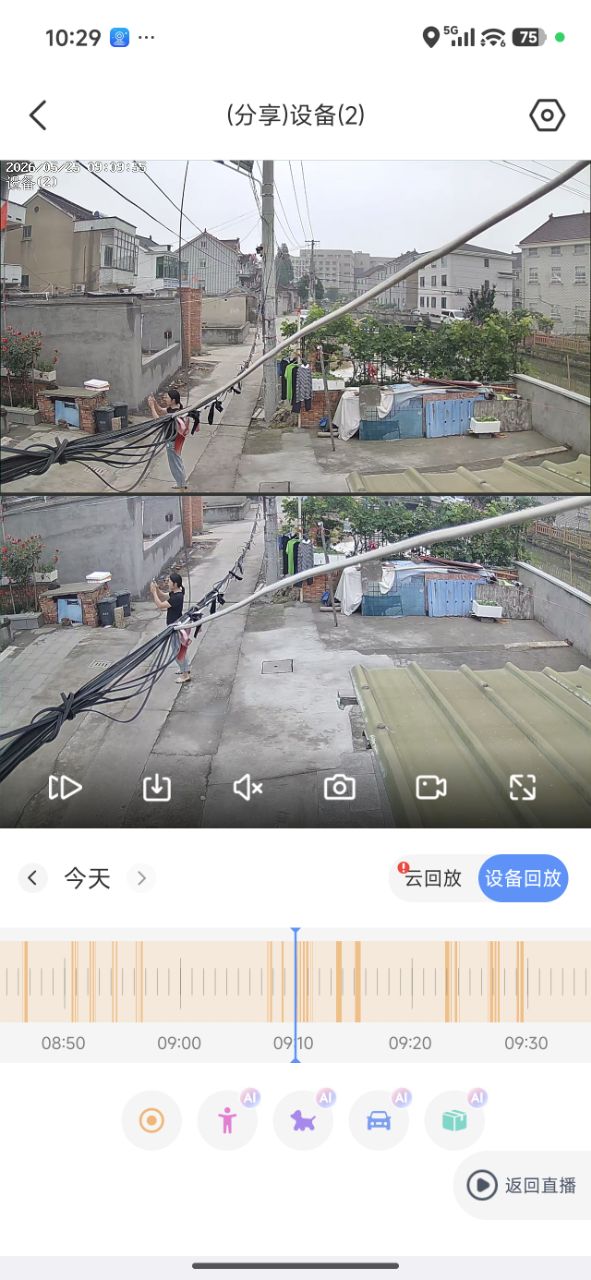Start recording with the video camera icon
Screen dimensions: 591x1280
tap(431, 788)
